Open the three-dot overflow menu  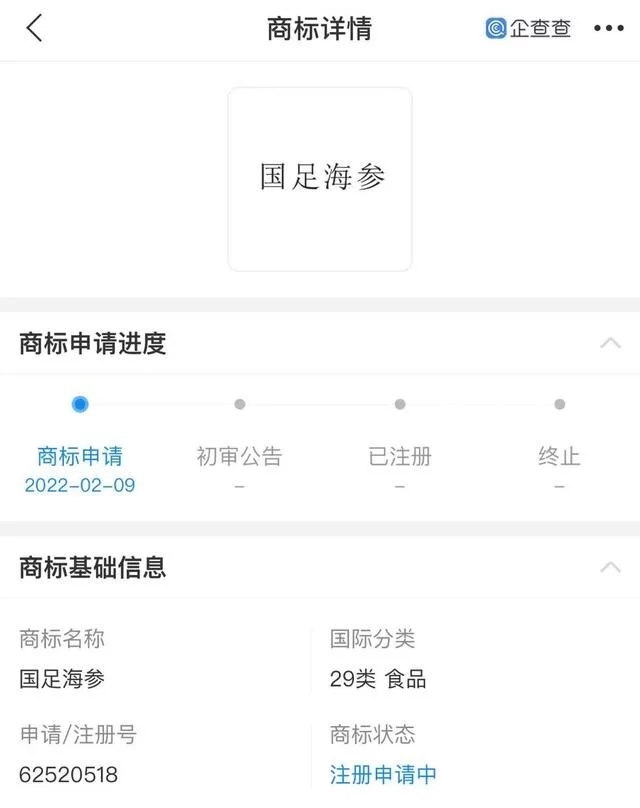[608, 29]
